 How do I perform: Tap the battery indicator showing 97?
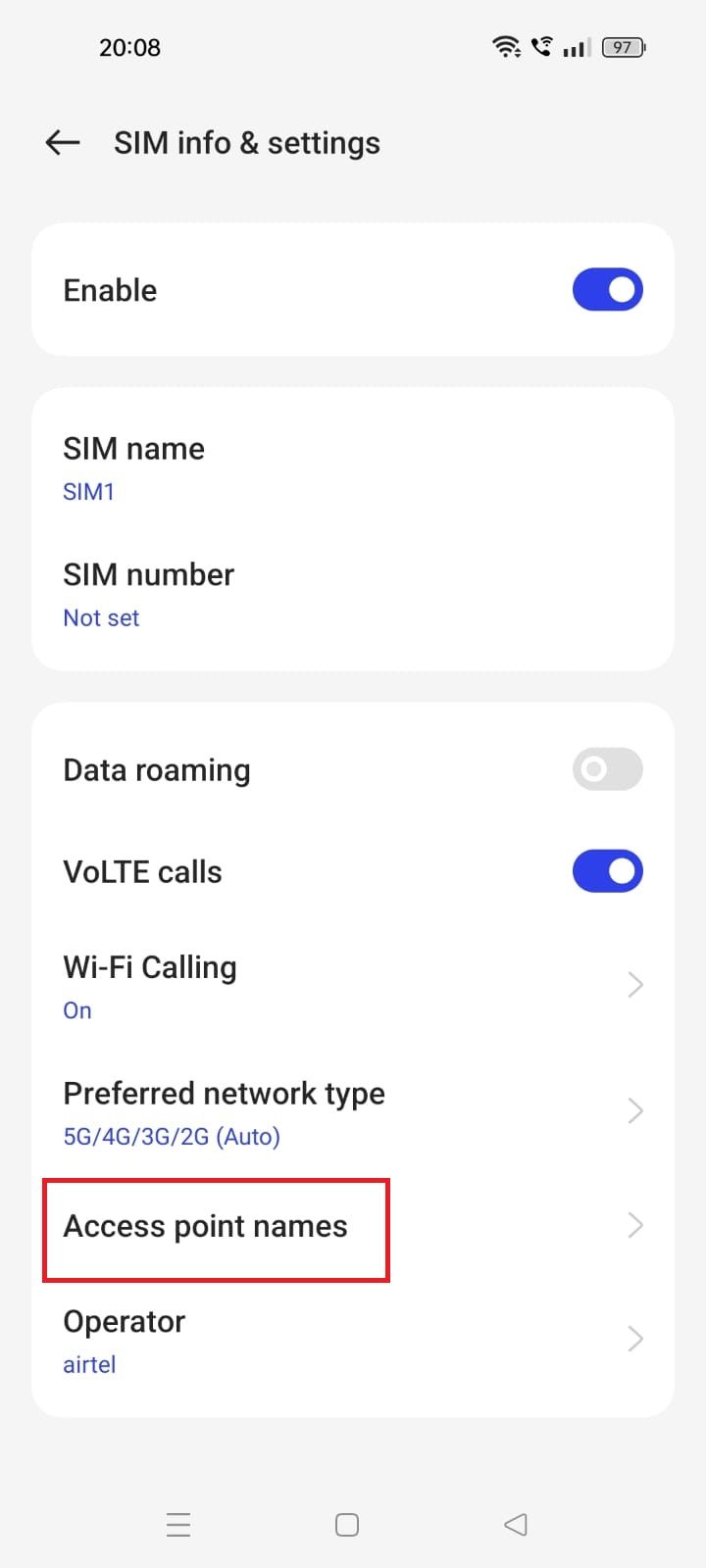pos(623,46)
